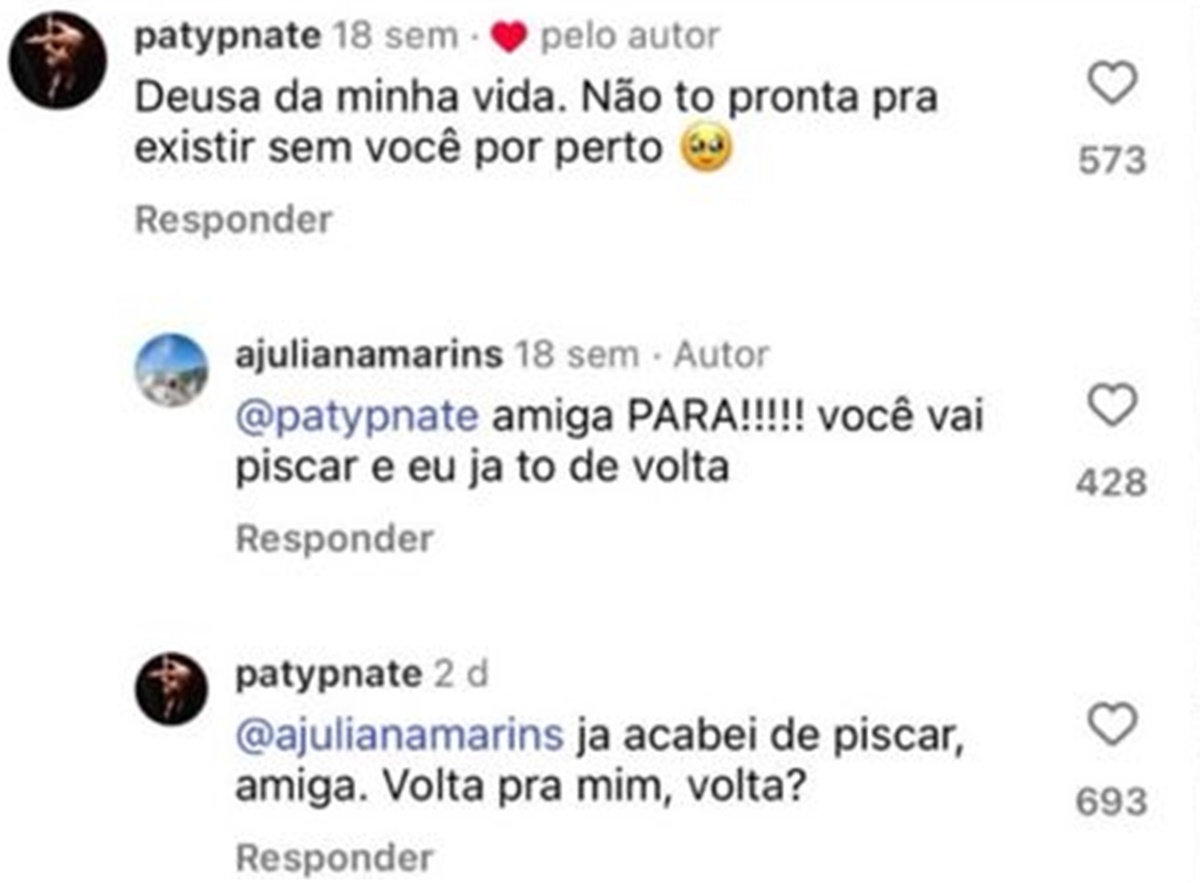Open patypnate's avatar on the 2 d reply
The height and width of the screenshot is (883, 1200).
172,688
